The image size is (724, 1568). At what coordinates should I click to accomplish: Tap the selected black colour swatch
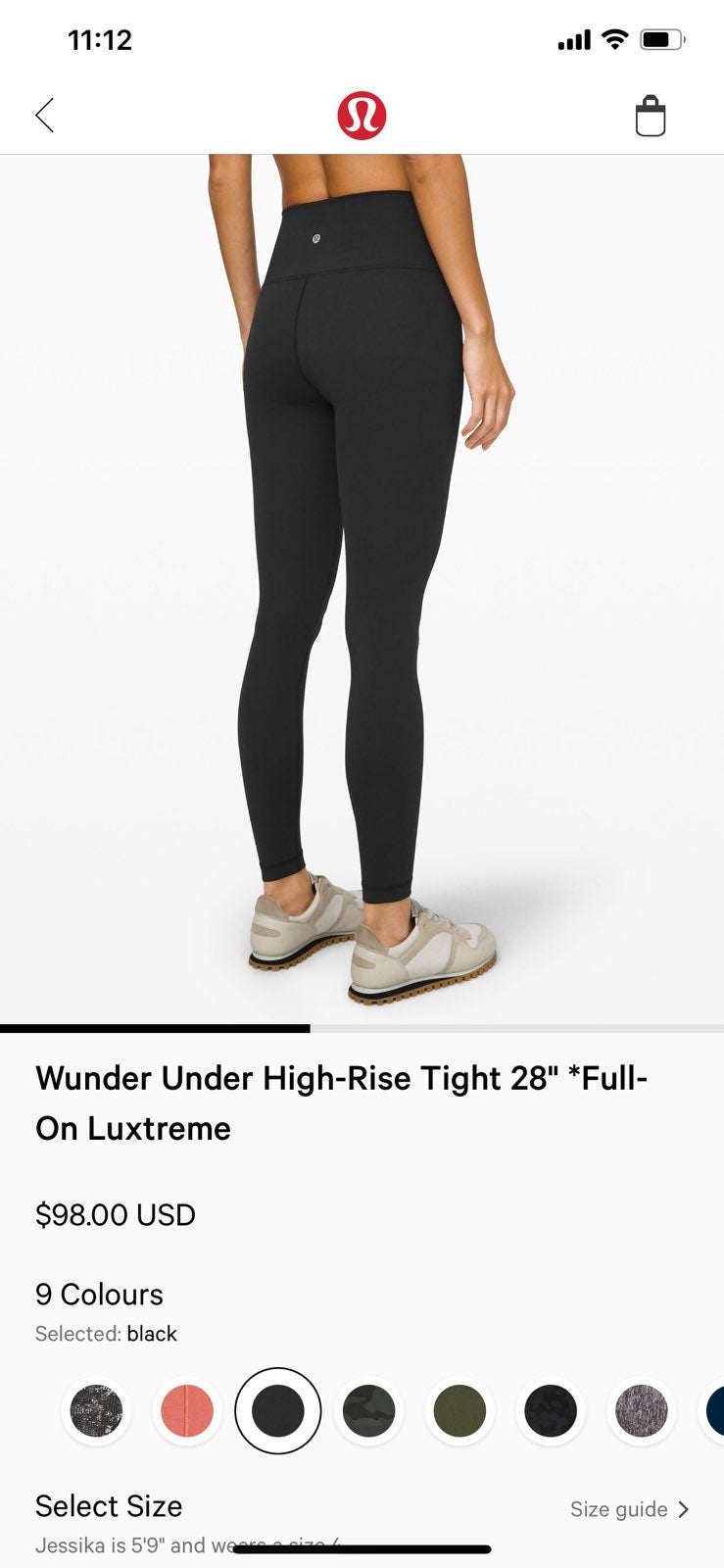[x=278, y=1411]
